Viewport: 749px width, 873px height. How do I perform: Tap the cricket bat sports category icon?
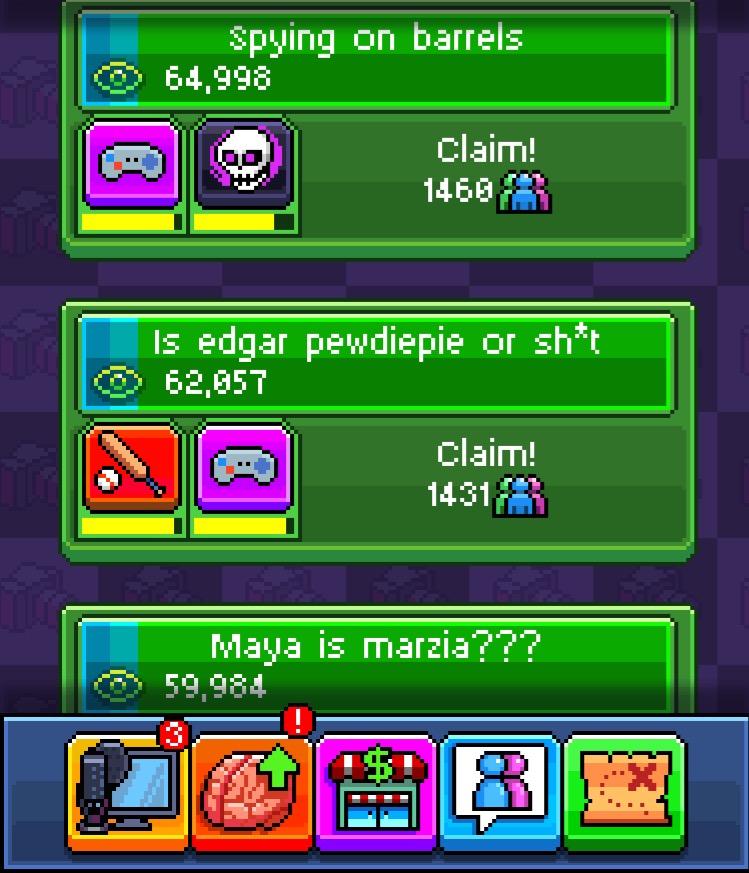coord(131,468)
